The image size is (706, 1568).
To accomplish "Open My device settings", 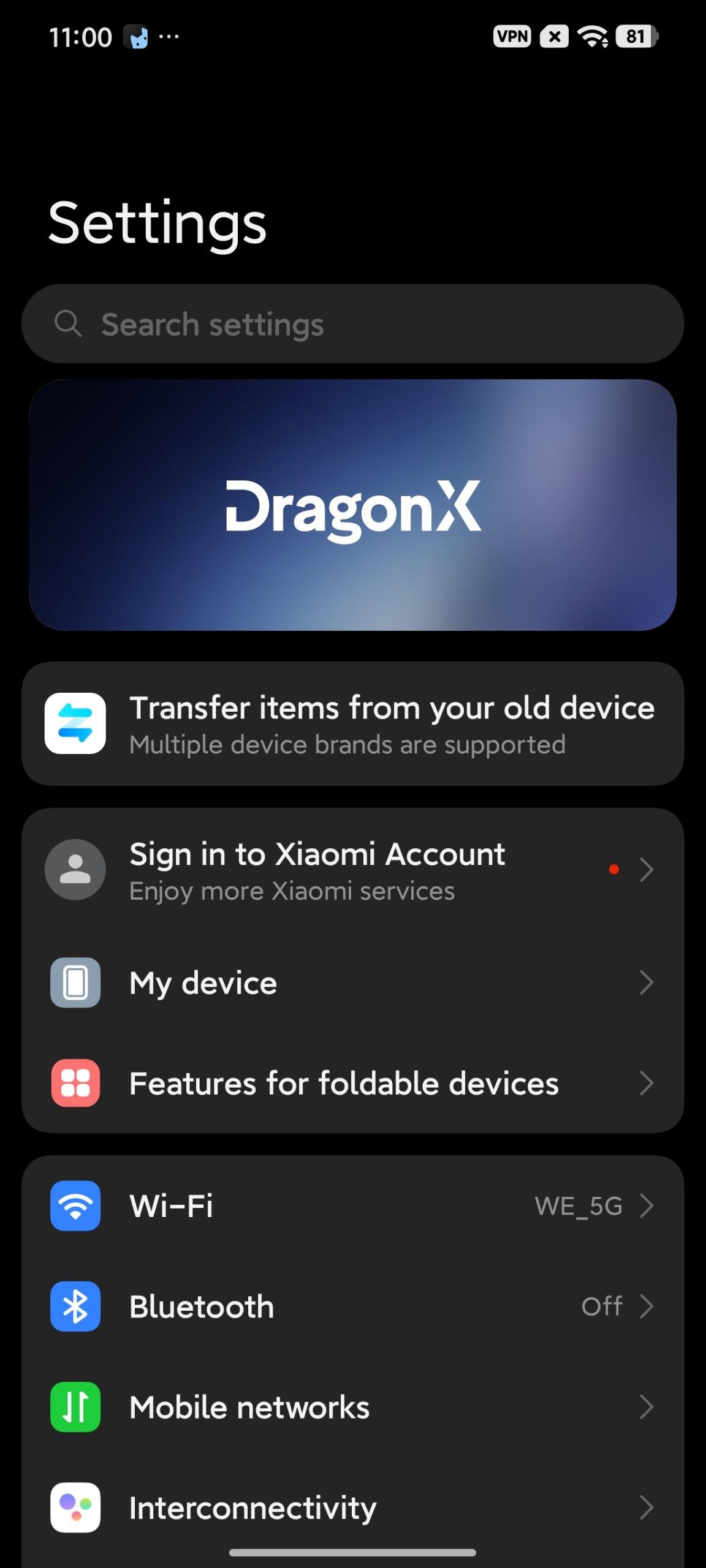I will coord(352,982).
